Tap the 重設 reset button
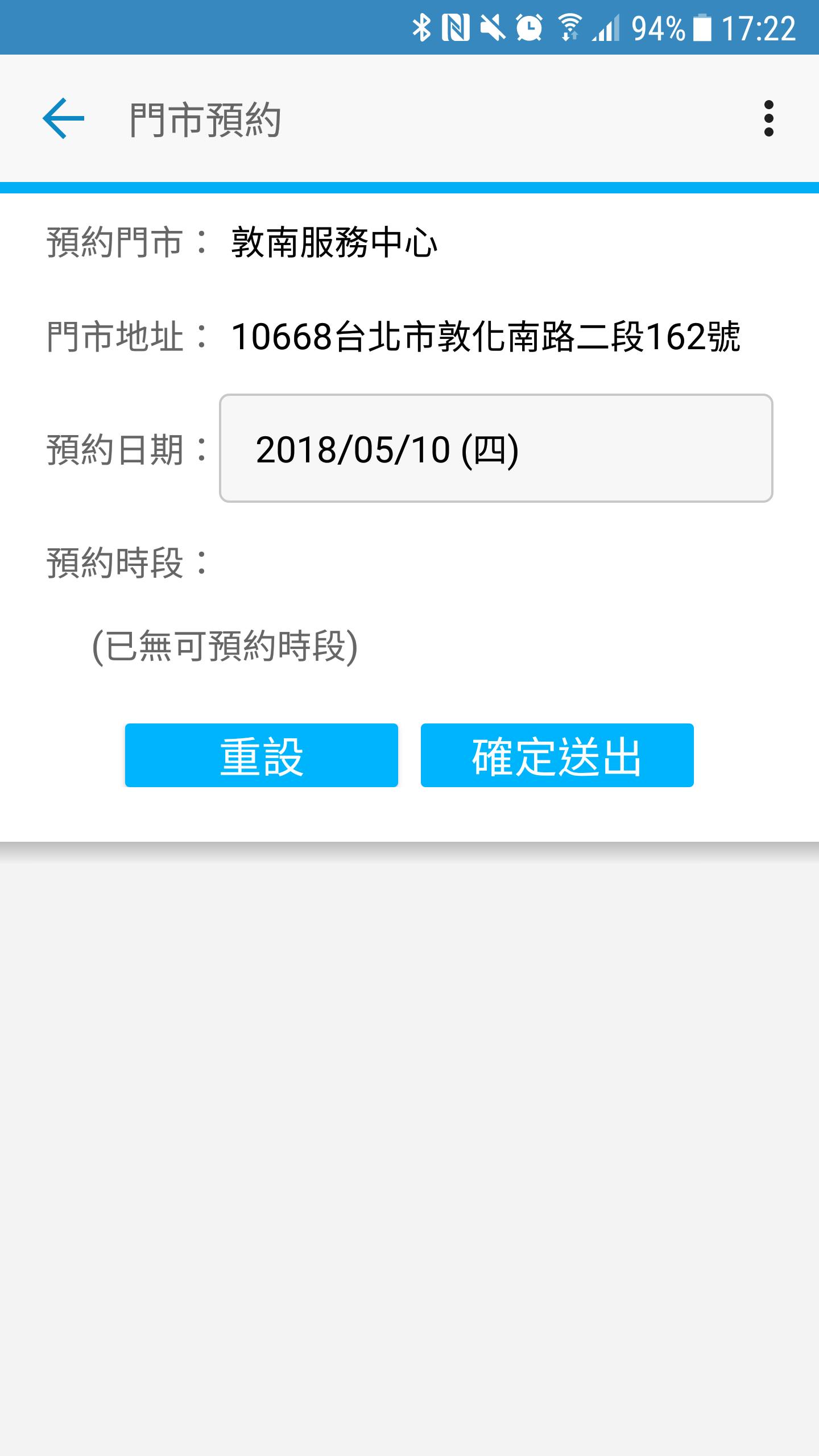 261,755
